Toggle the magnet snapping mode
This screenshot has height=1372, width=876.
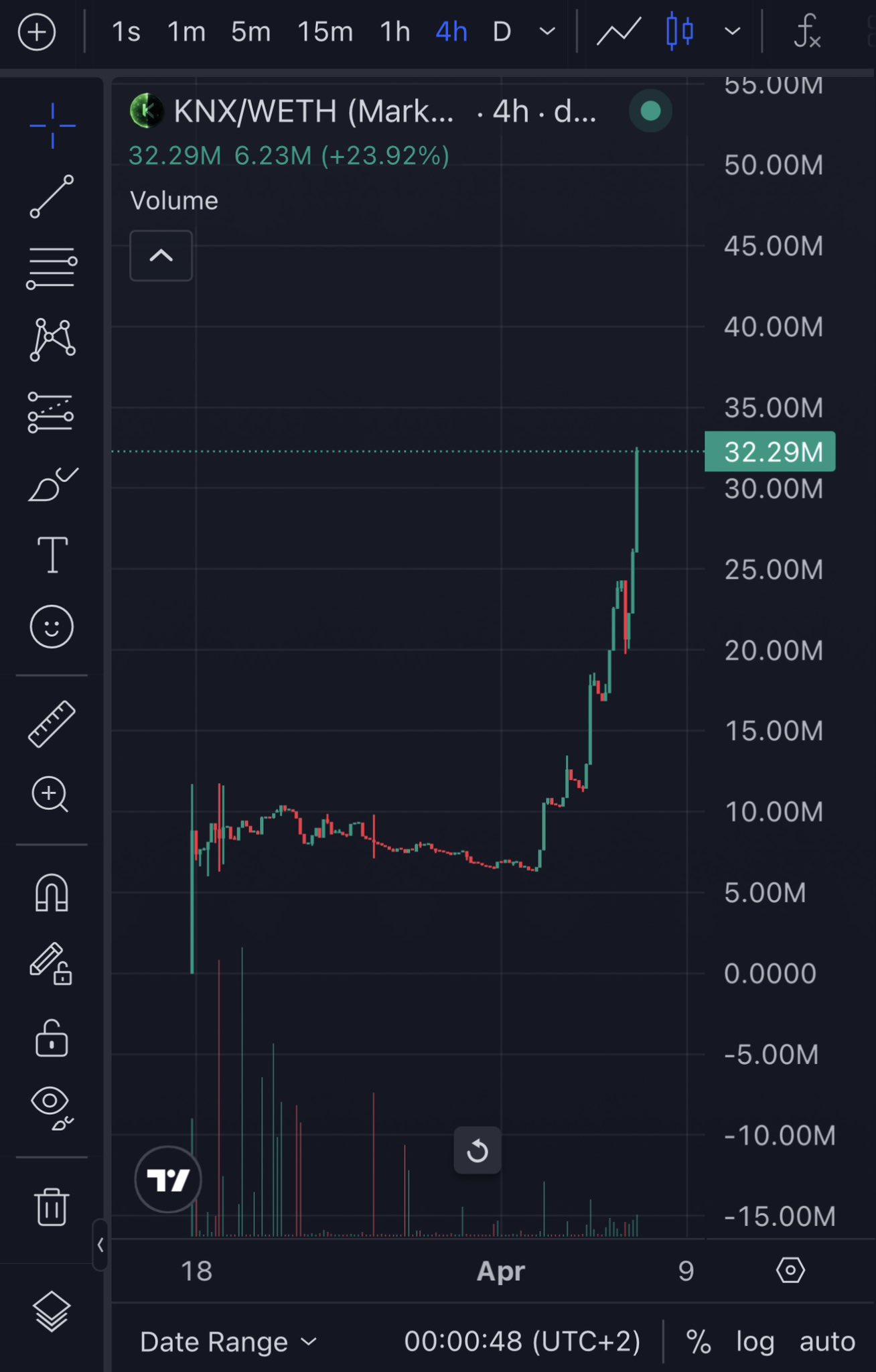point(52,894)
